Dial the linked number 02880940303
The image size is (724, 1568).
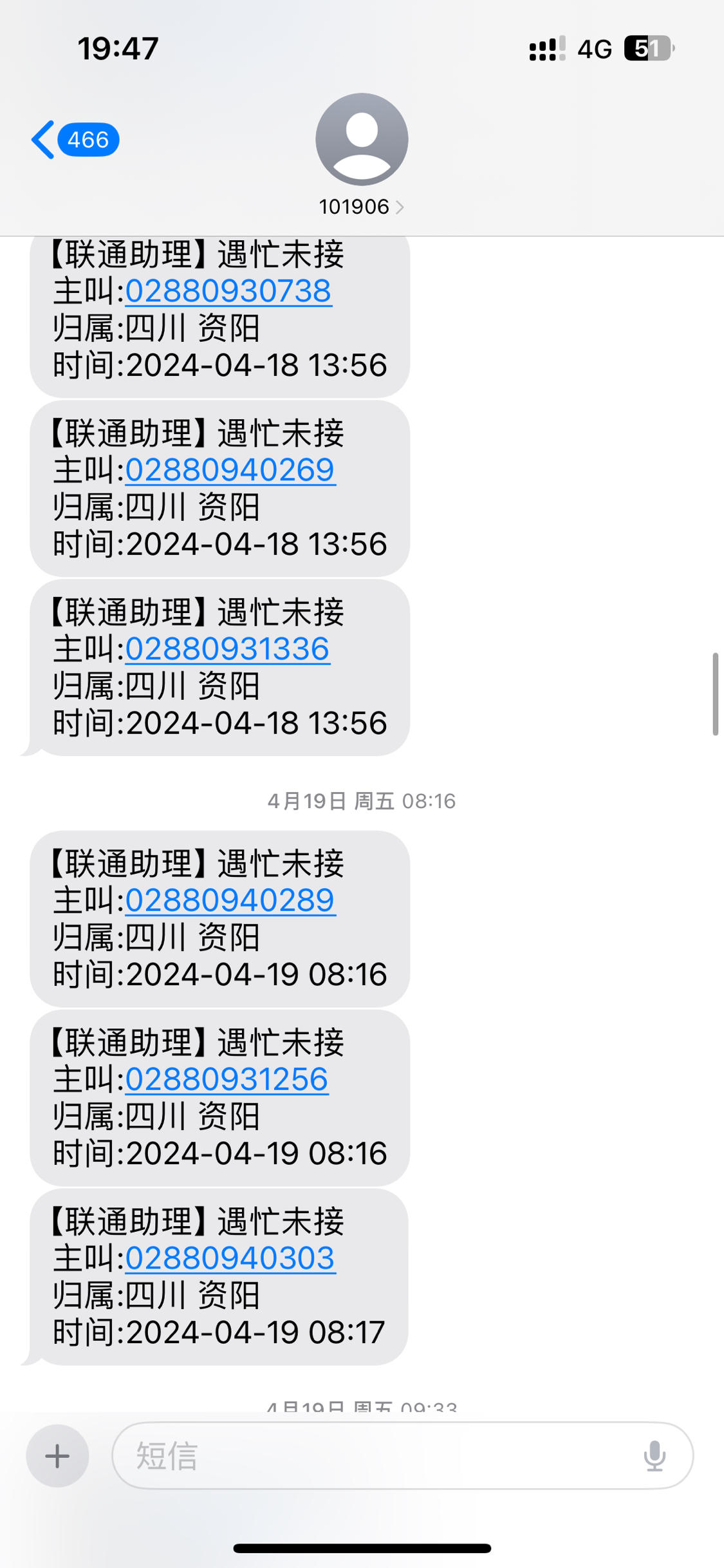(x=230, y=1258)
